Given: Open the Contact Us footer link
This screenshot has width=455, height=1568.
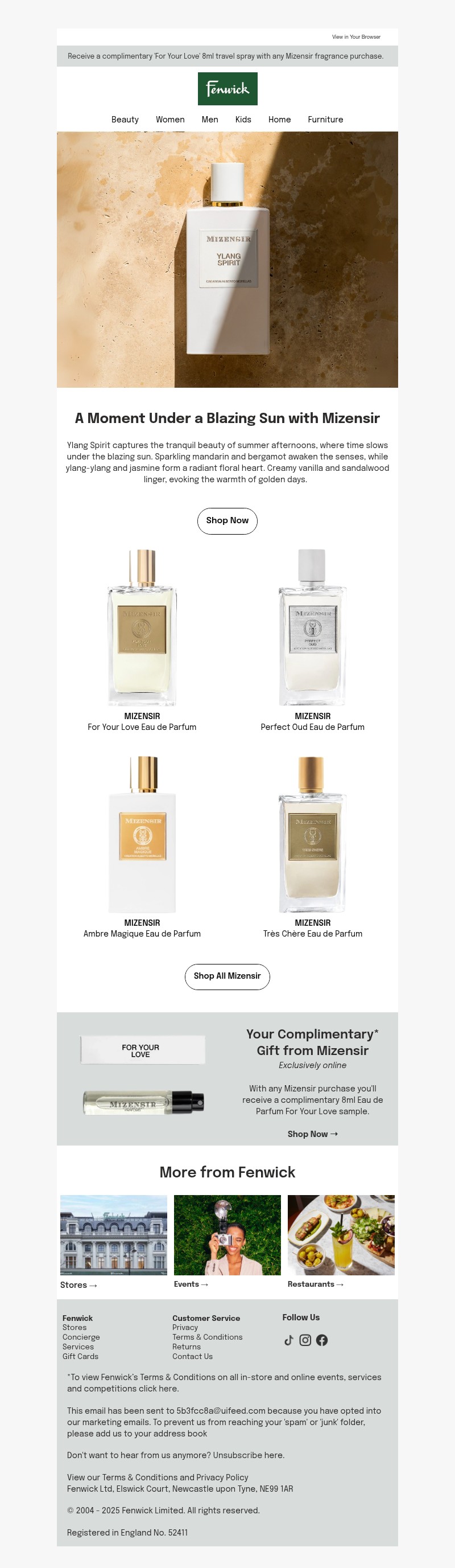Looking at the screenshot, I should pos(192,1356).
